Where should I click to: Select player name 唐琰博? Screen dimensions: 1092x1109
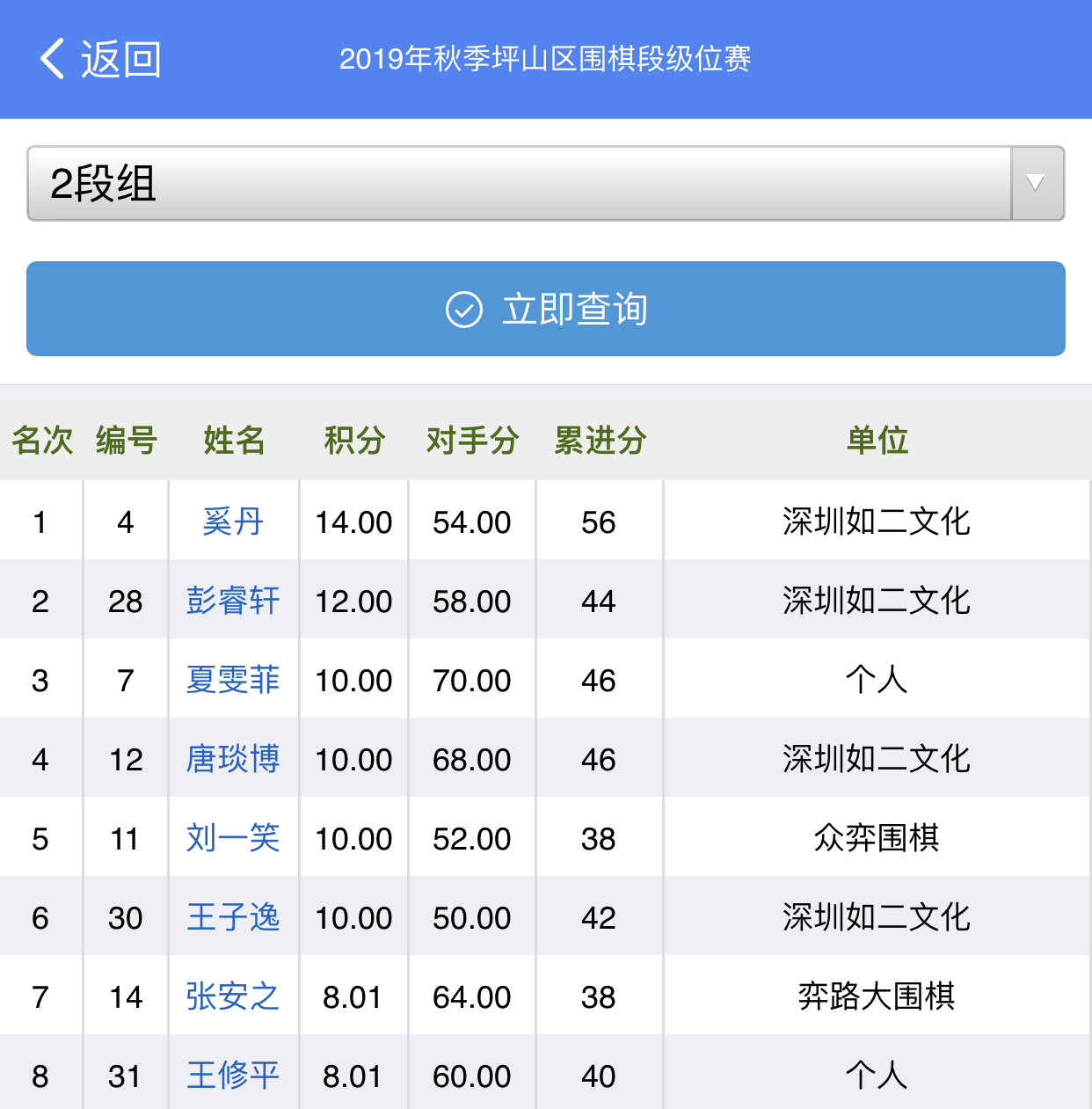[233, 759]
